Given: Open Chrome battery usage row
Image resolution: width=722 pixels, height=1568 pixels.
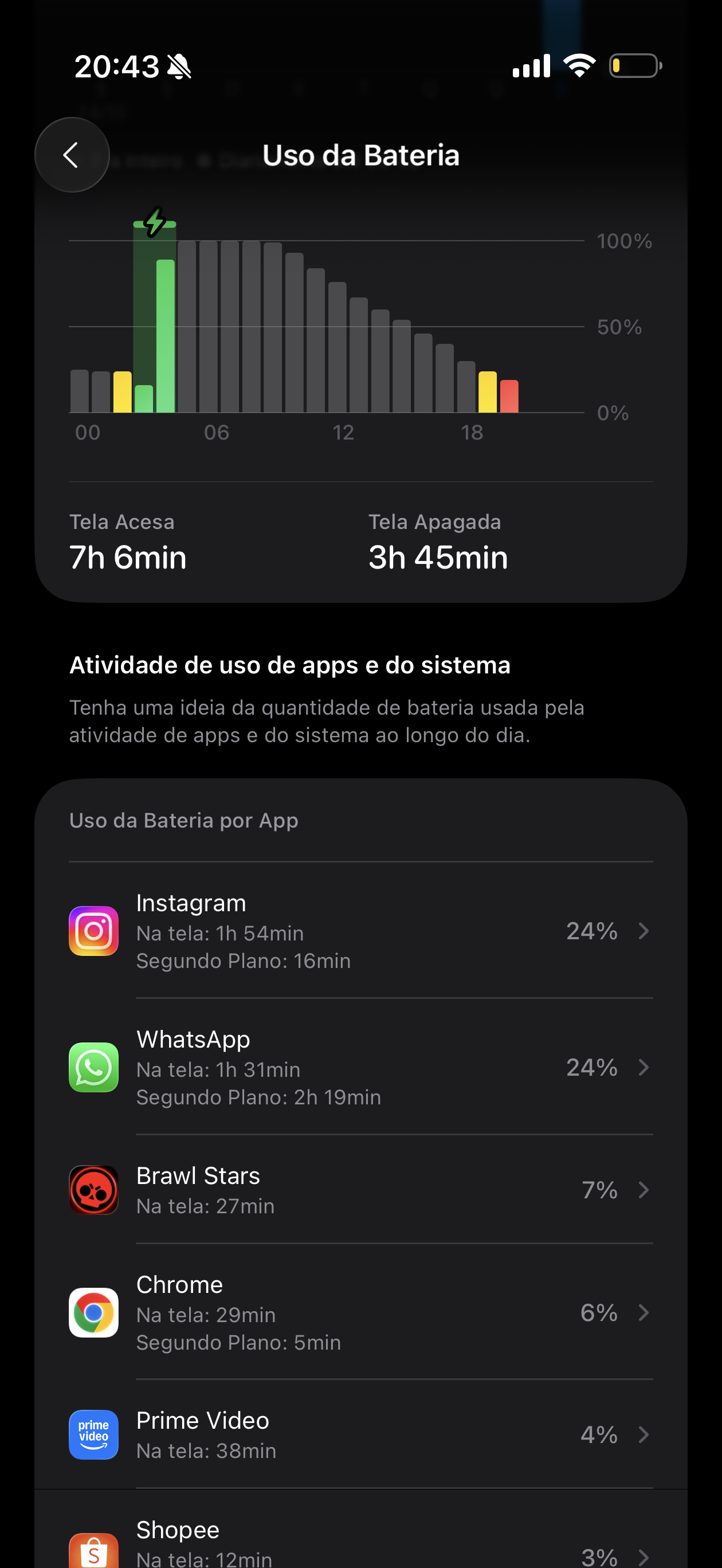Looking at the screenshot, I should (x=361, y=1312).
